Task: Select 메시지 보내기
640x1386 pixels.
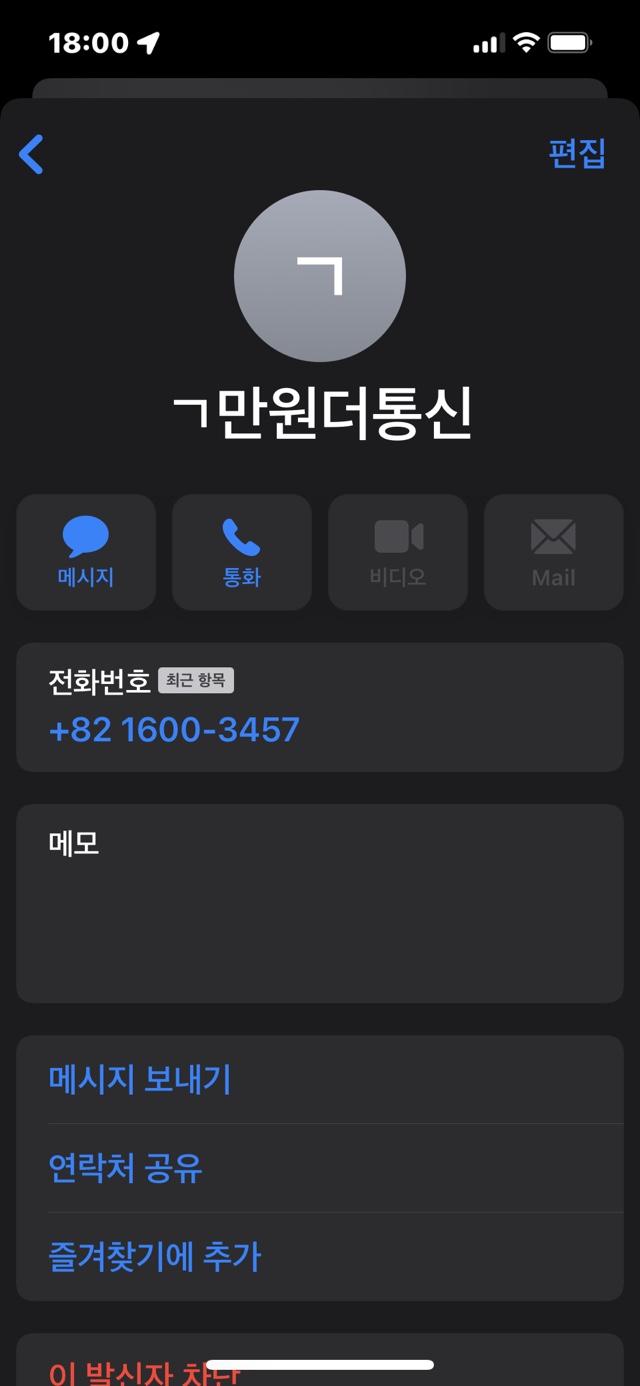Action: click(140, 1079)
